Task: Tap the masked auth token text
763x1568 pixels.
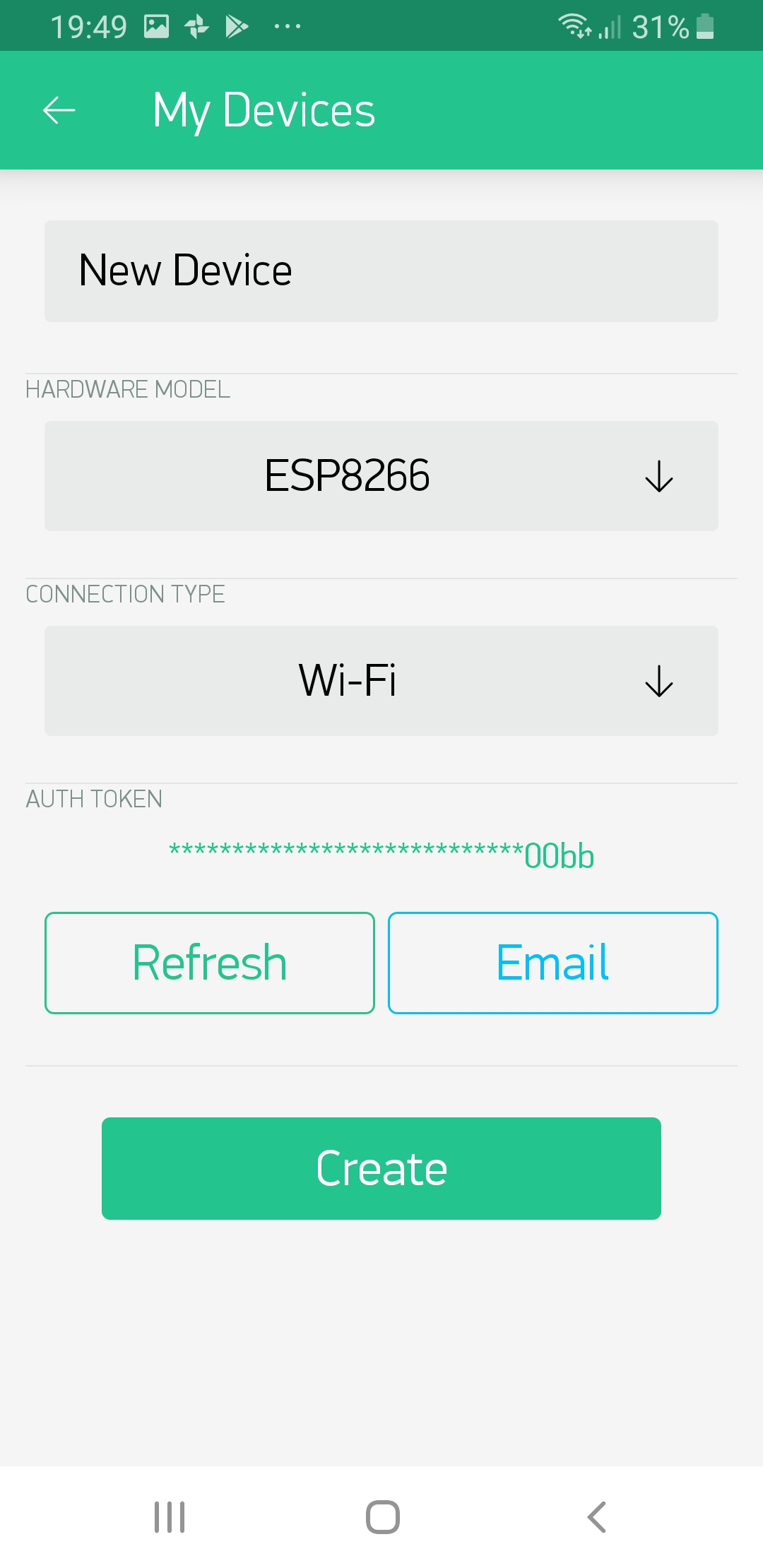Action: click(x=381, y=855)
